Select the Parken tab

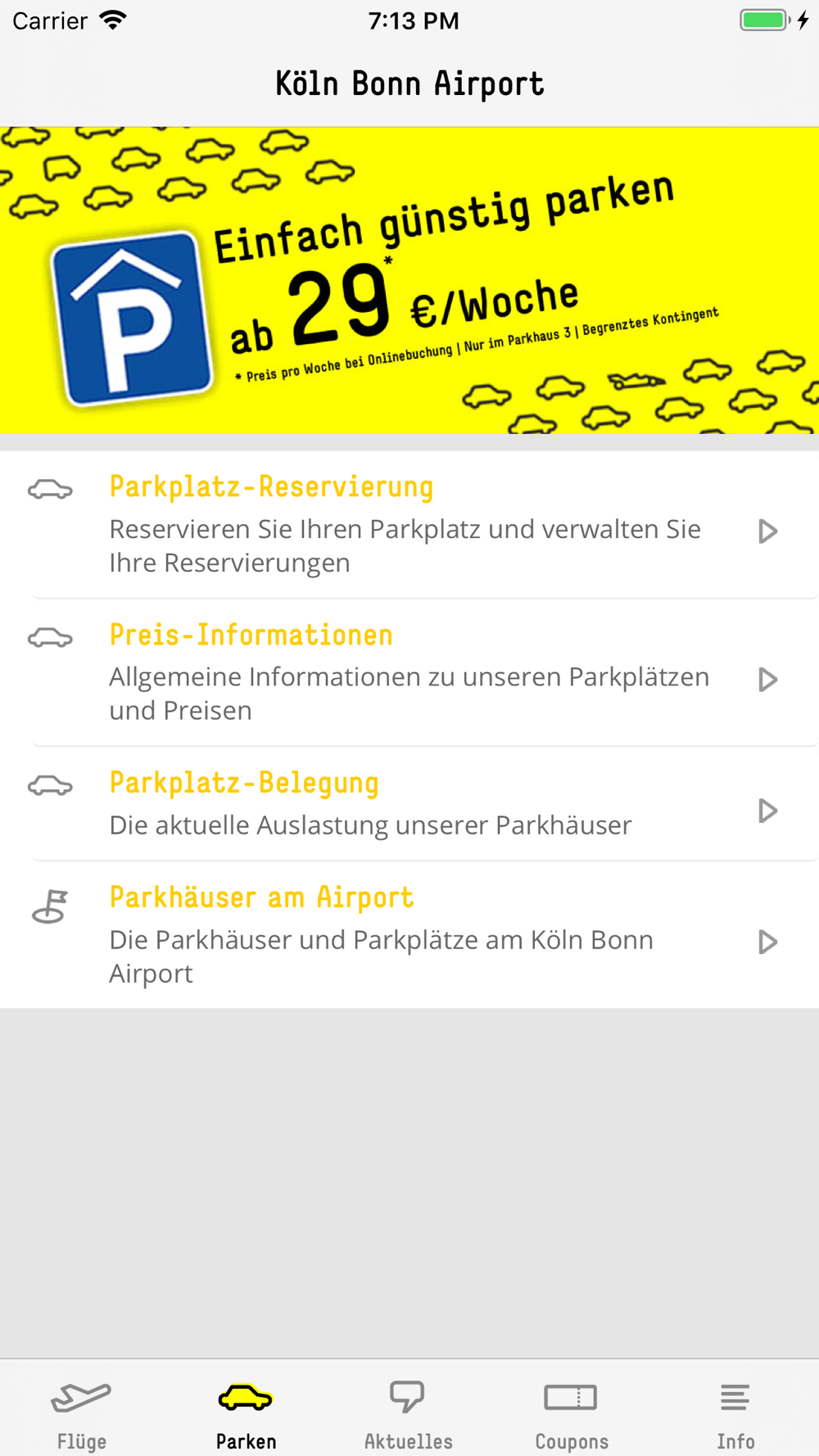(x=246, y=1410)
